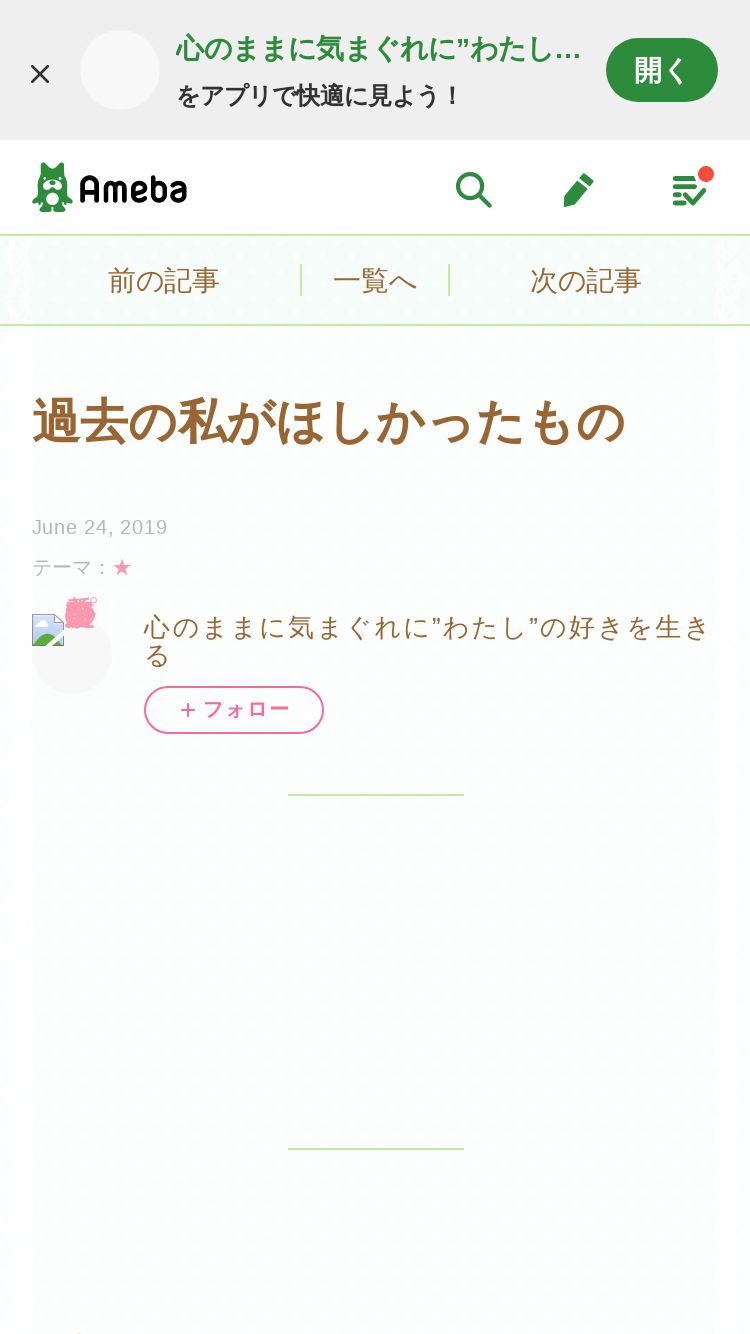Open the ★ theme link
750x1334 pixels.
(122, 567)
